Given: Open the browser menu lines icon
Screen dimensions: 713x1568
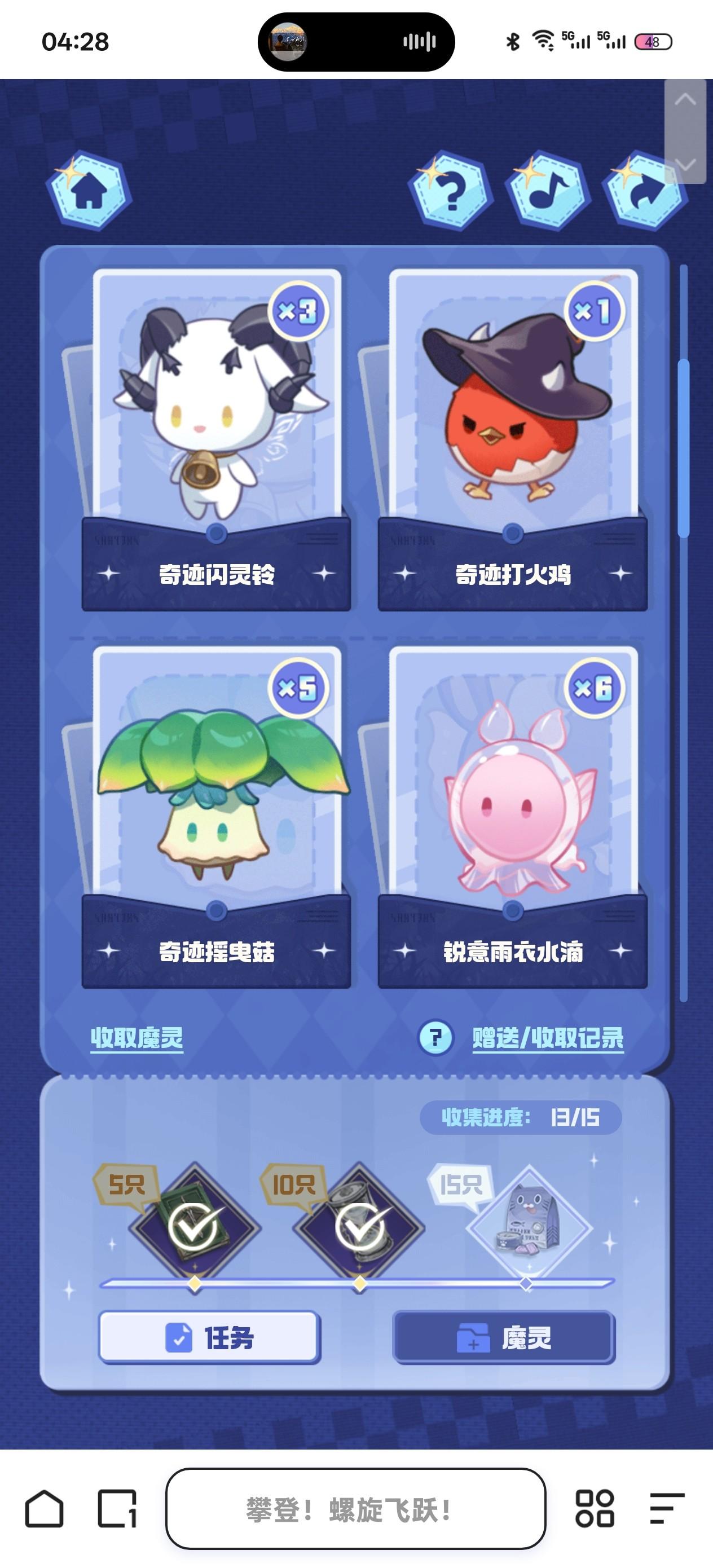Looking at the screenshot, I should pyautogui.click(x=667, y=1509).
